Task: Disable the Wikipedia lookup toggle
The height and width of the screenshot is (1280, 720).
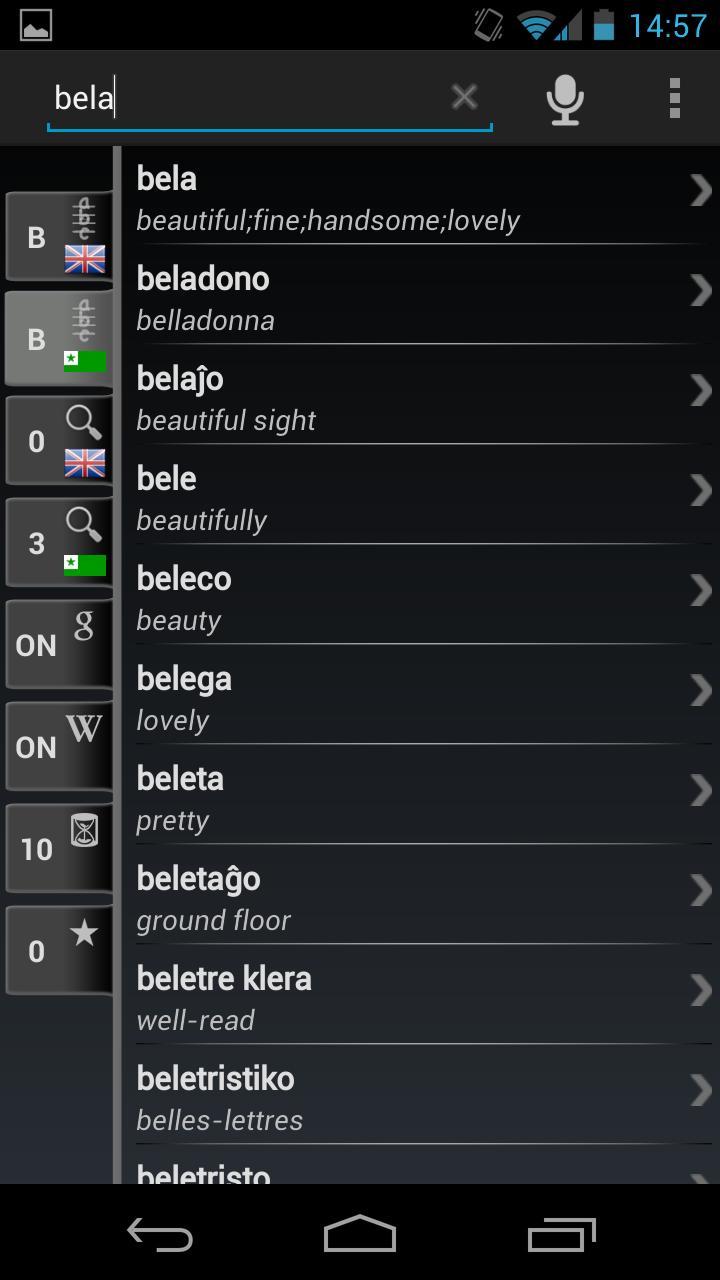Action: tap(58, 746)
